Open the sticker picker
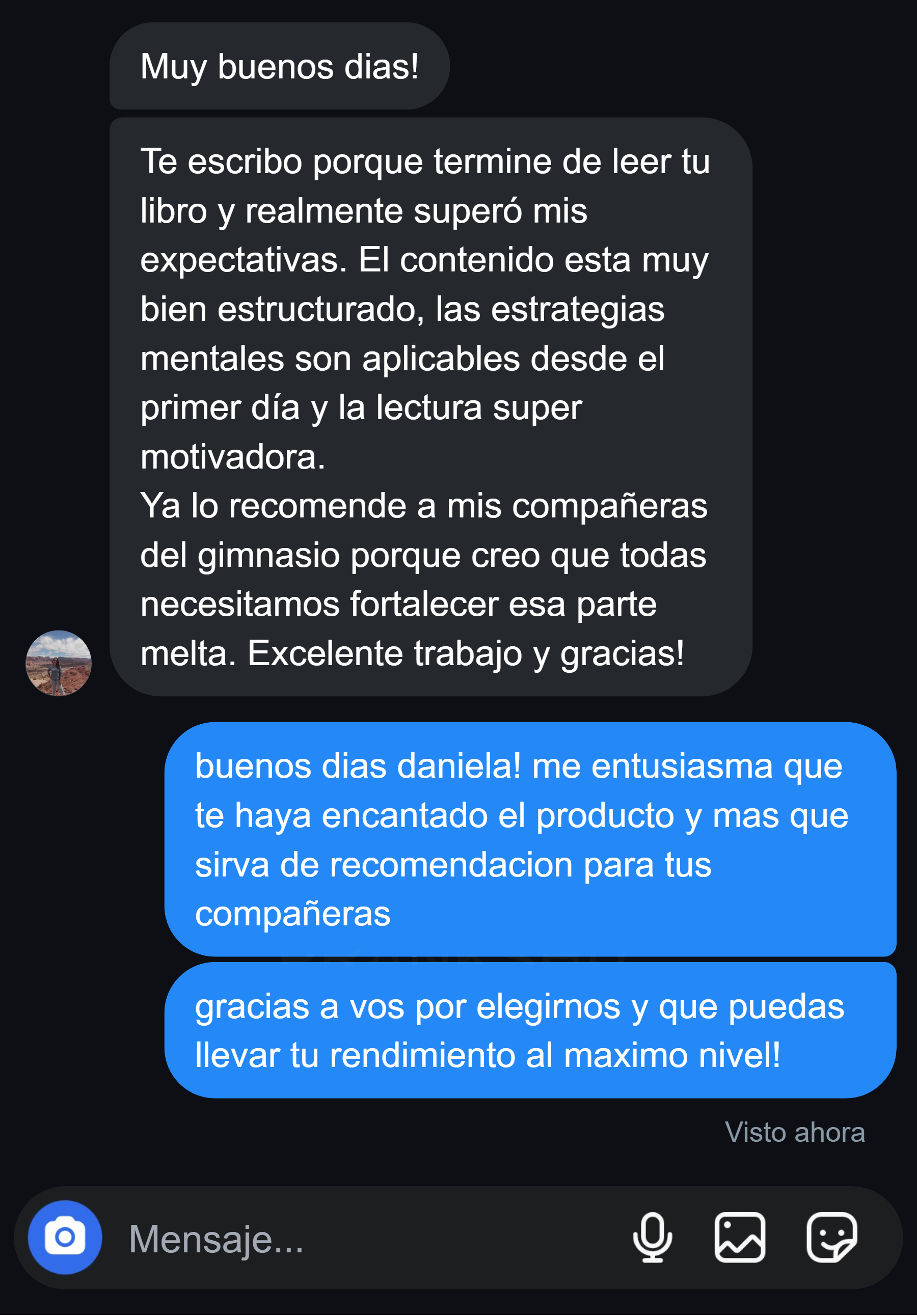This screenshot has height=1316, width=917. [831, 1237]
